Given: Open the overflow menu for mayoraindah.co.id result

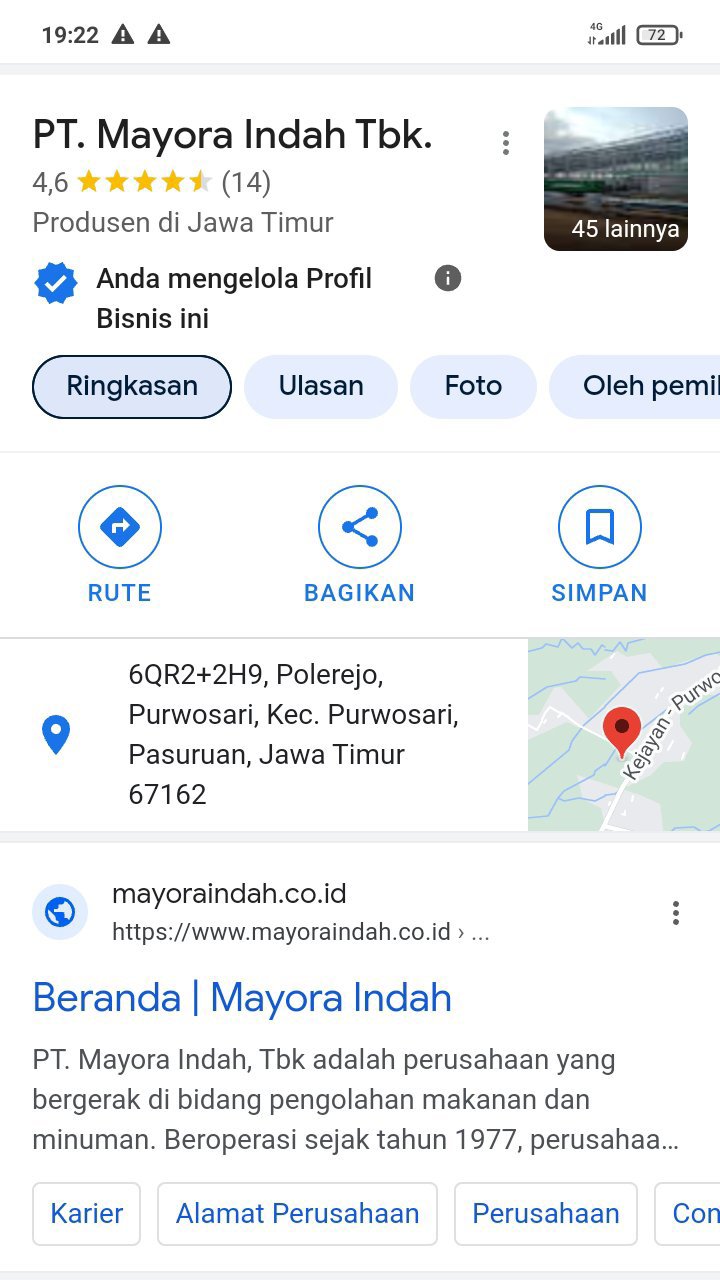Looking at the screenshot, I should [676, 912].
